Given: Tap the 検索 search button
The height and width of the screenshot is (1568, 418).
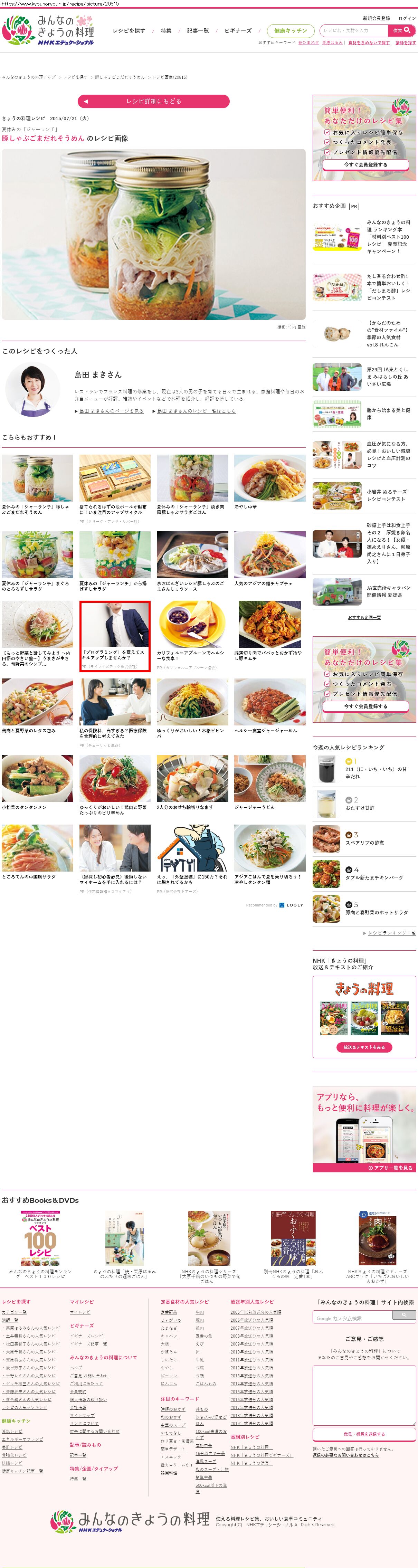Looking at the screenshot, I should point(401,30).
